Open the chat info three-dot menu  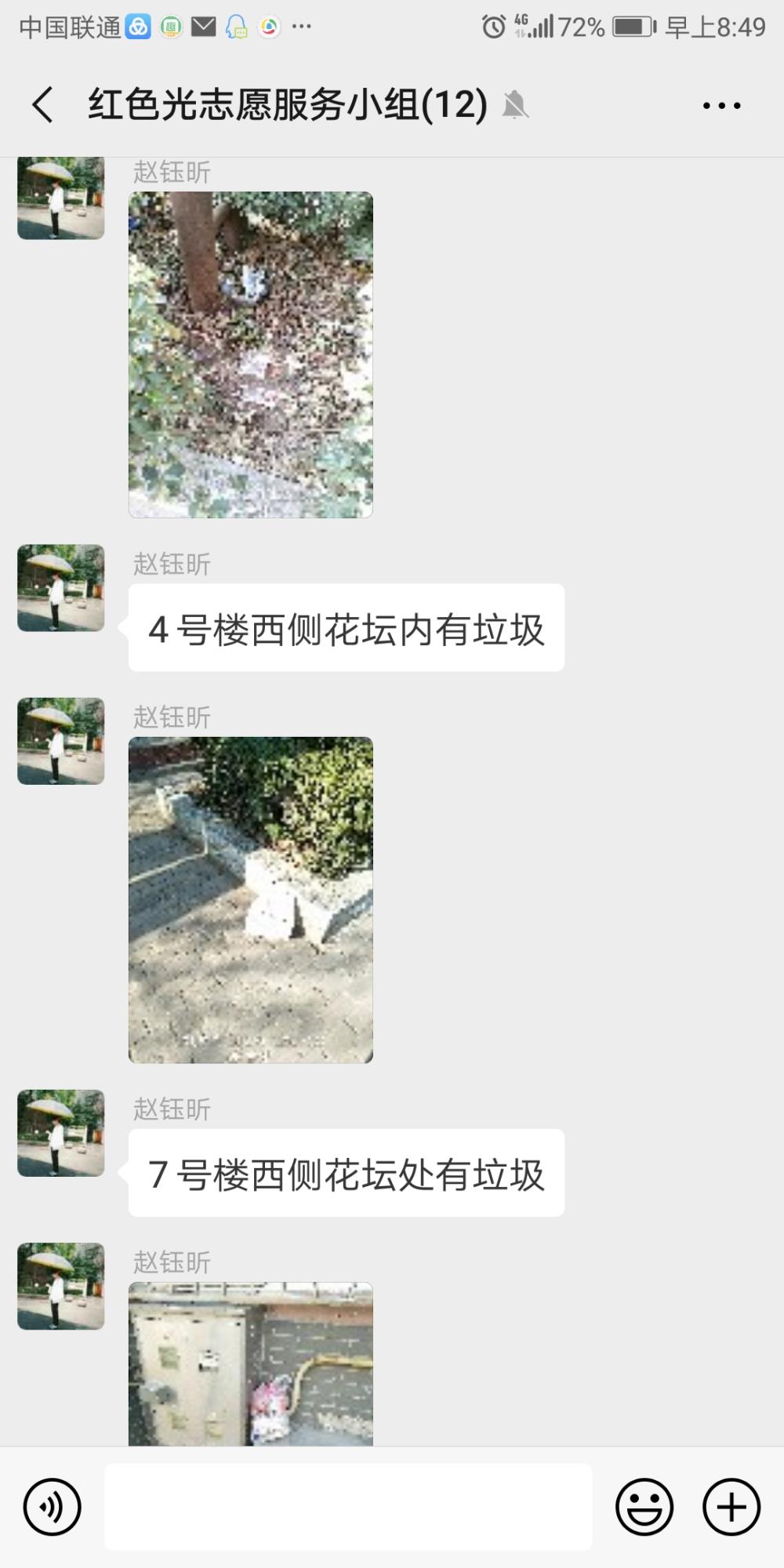721,105
